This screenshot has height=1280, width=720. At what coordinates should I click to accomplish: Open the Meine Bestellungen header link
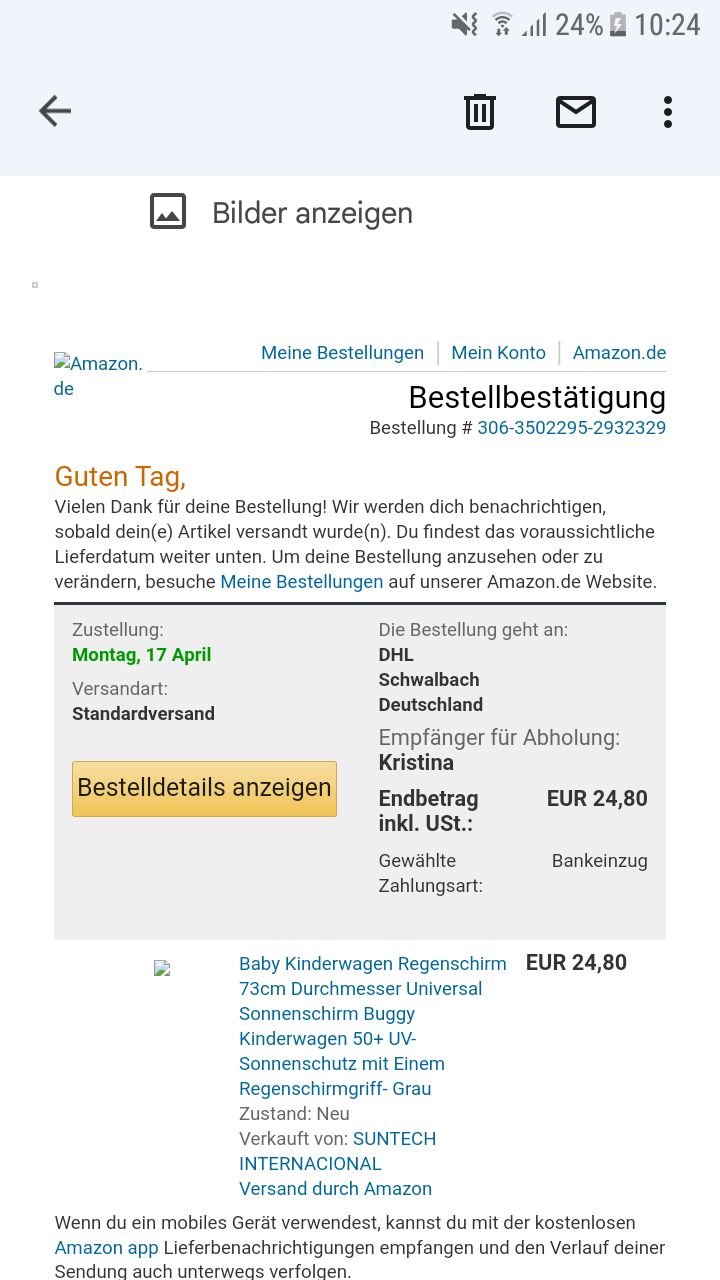(x=342, y=353)
